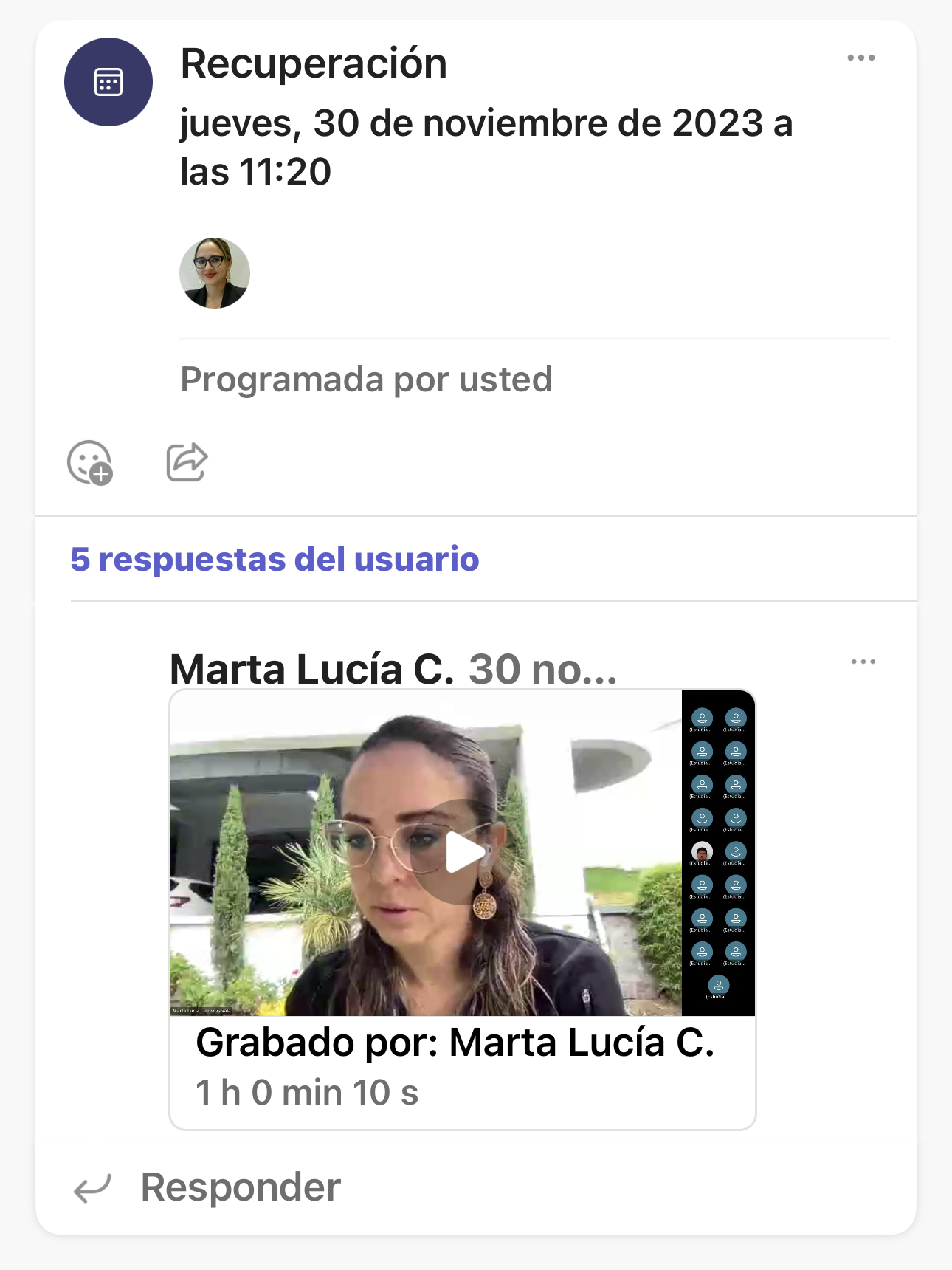Open more options for Marta Lucía's reply
This screenshot has width=952, height=1270.
pos(863,662)
